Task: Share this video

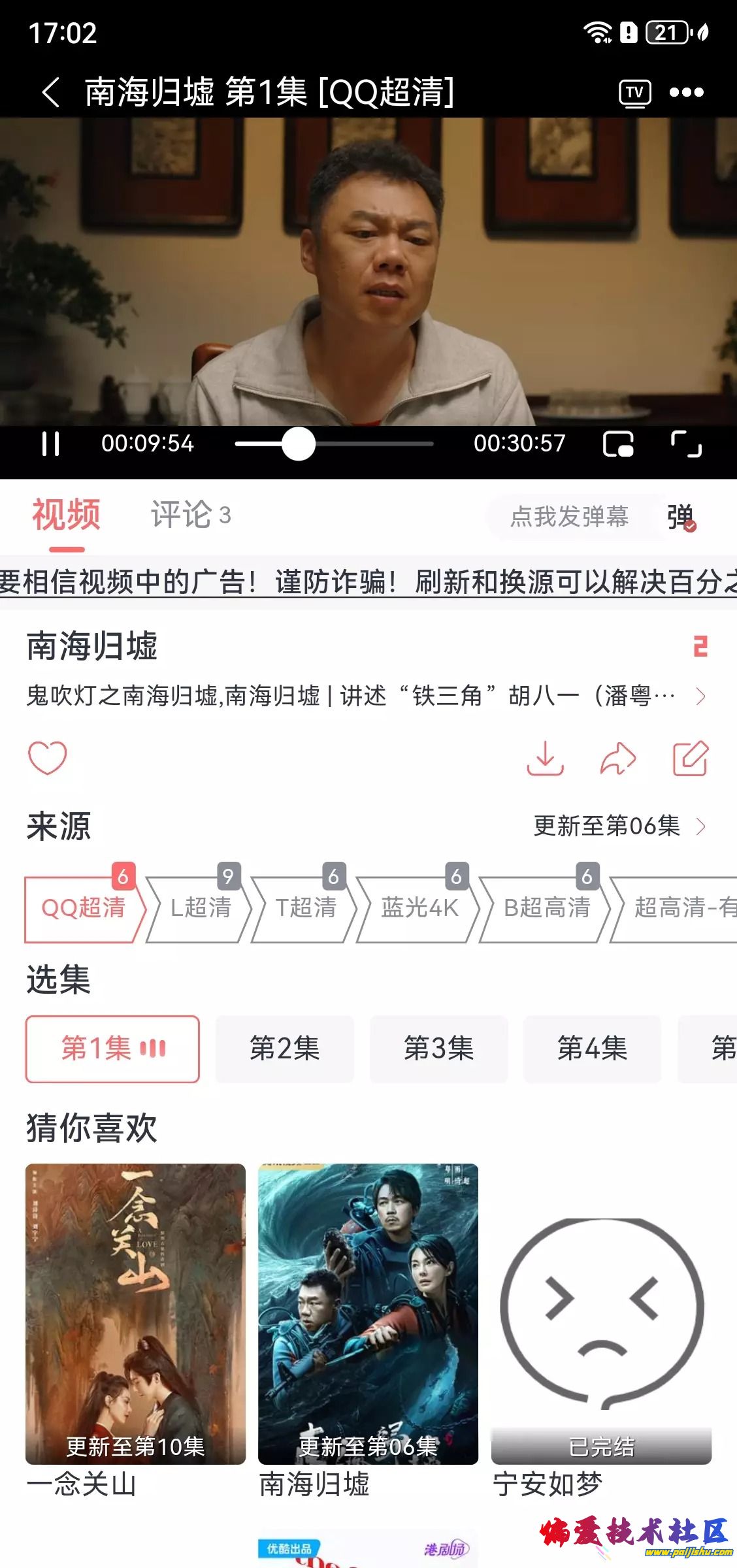Action: pos(617,759)
